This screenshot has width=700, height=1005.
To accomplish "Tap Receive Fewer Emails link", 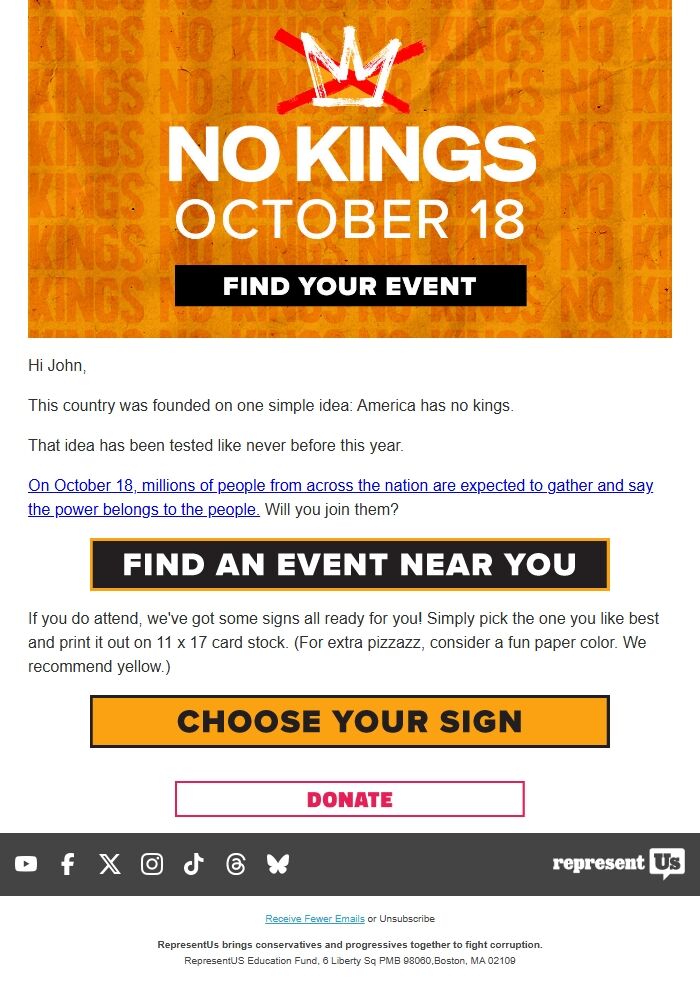I will (x=315, y=918).
